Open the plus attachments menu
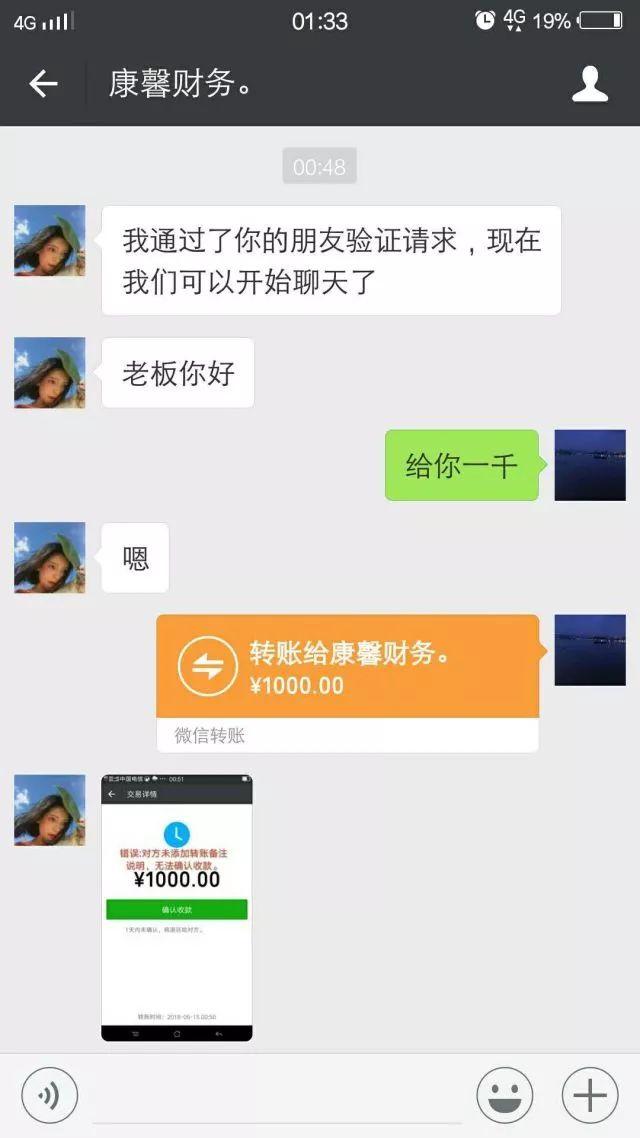 coord(590,1096)
